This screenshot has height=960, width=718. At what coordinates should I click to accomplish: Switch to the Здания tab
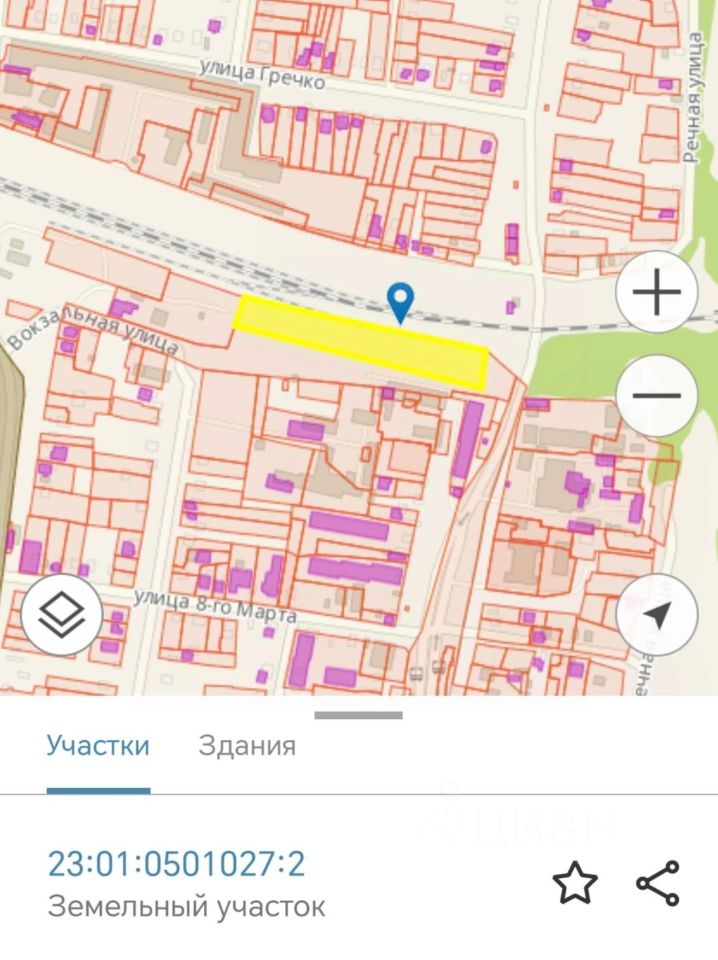tap(247, 746)
